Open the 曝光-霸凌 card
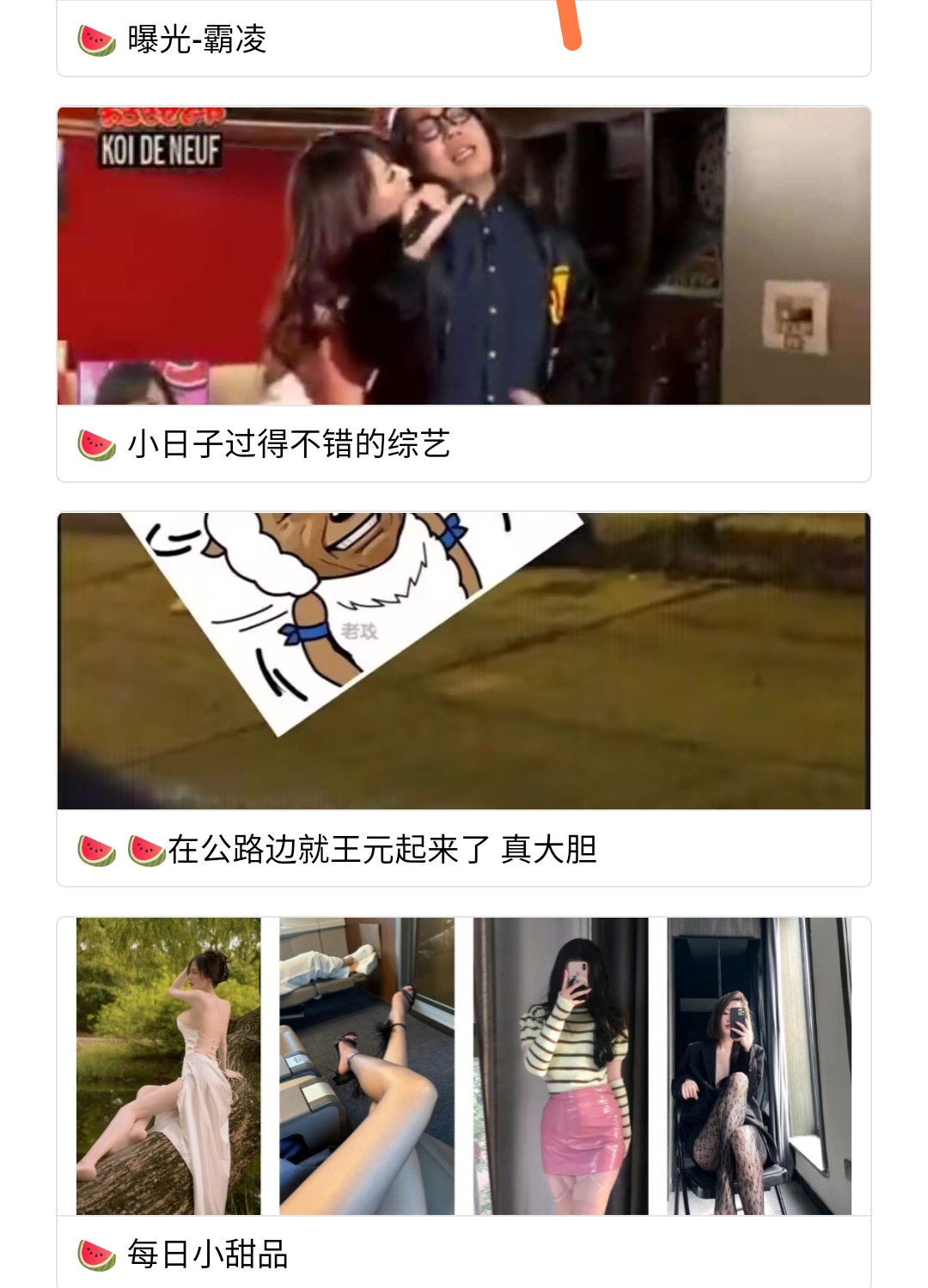Viewport: 928px width, 1288px height. [198, 40]
